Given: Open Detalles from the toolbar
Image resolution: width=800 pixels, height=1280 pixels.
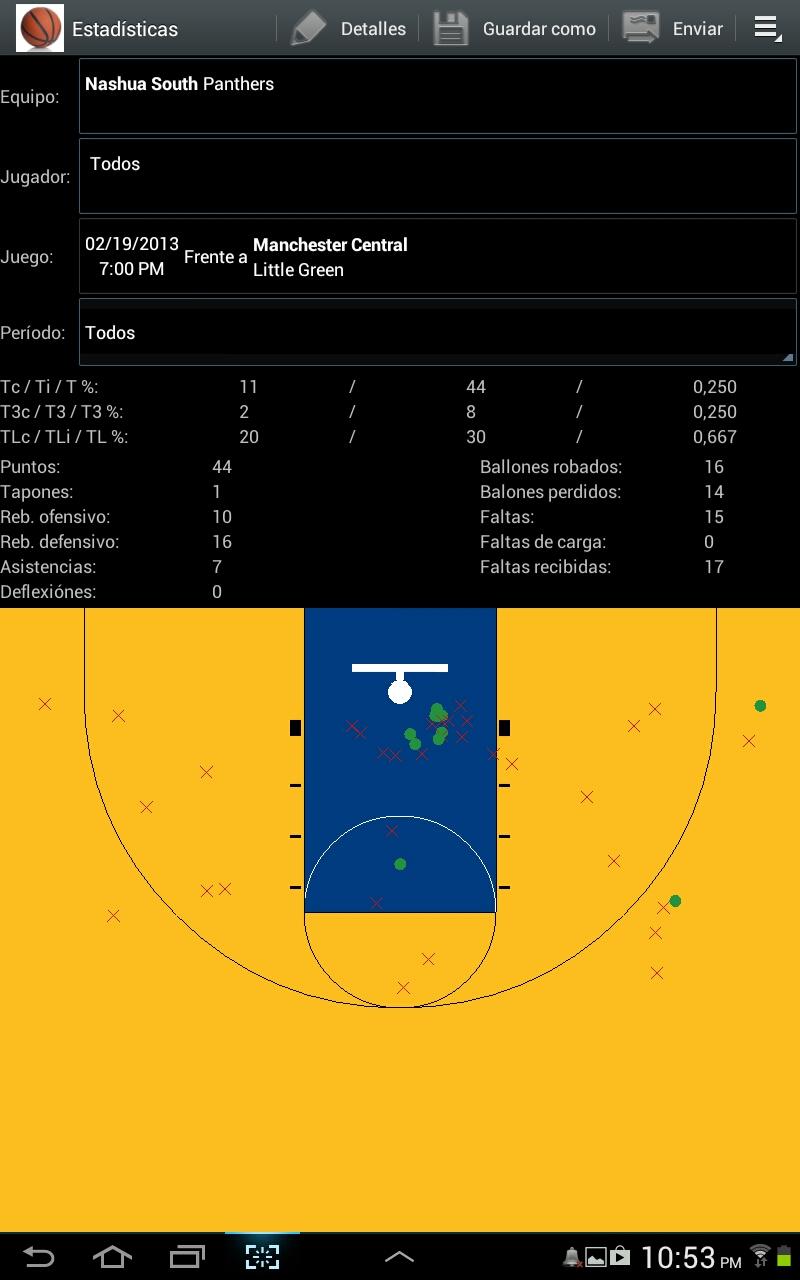Looking at the screenshot, I should coord(349,29).
